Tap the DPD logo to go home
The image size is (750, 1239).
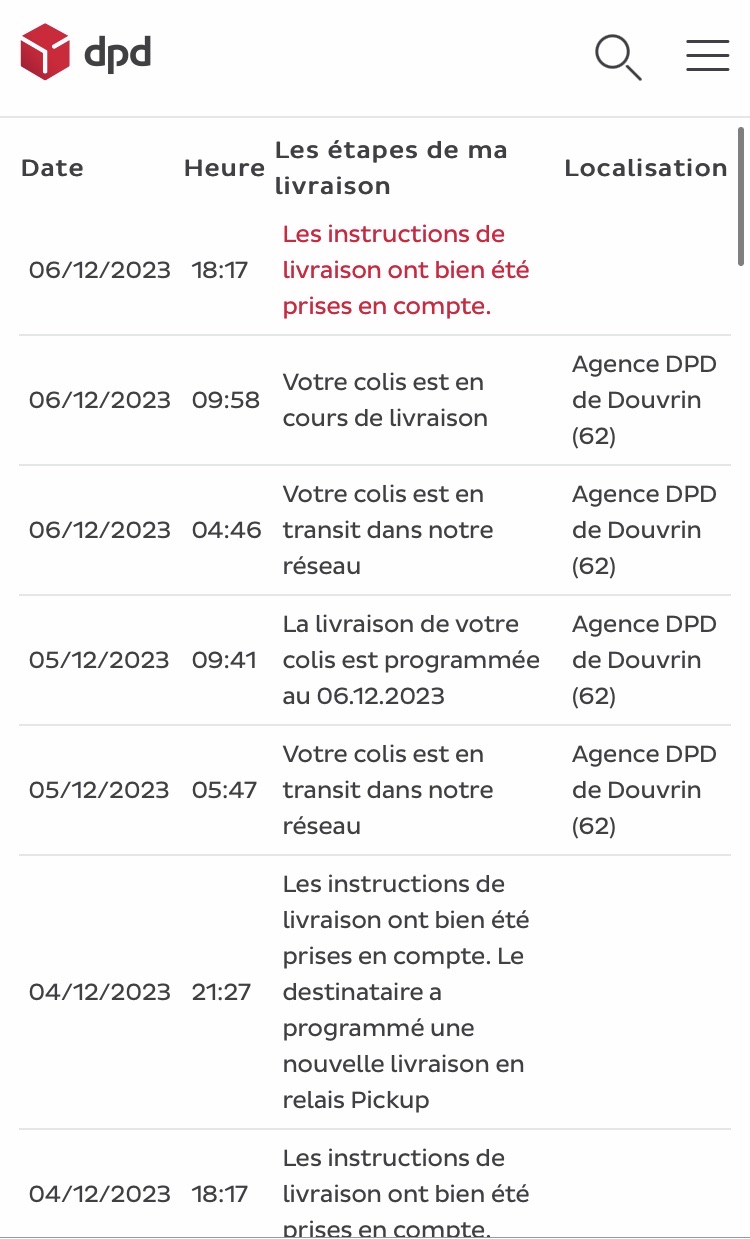tap(85, 52)
